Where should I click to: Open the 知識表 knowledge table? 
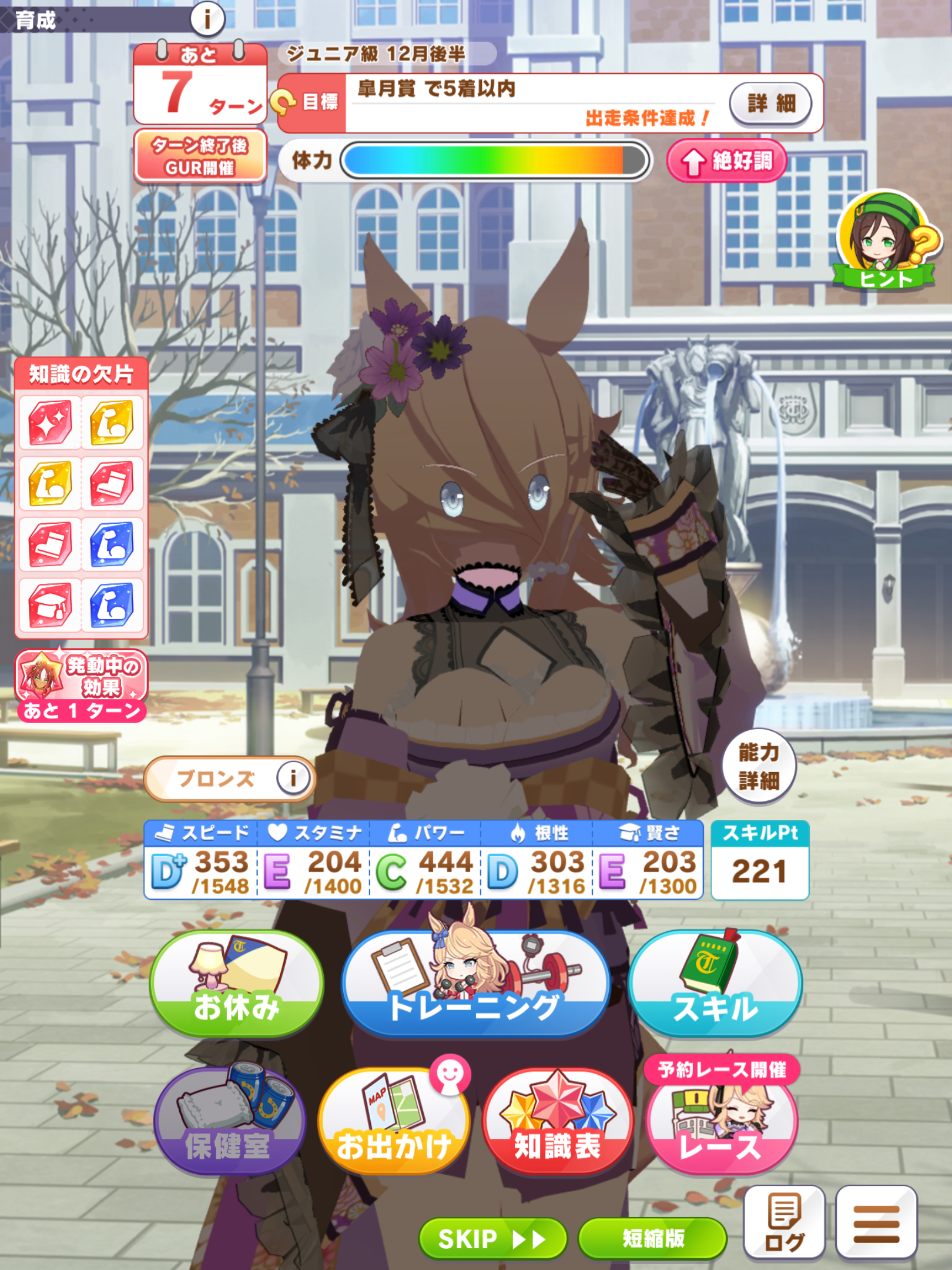coord(557,1123)
